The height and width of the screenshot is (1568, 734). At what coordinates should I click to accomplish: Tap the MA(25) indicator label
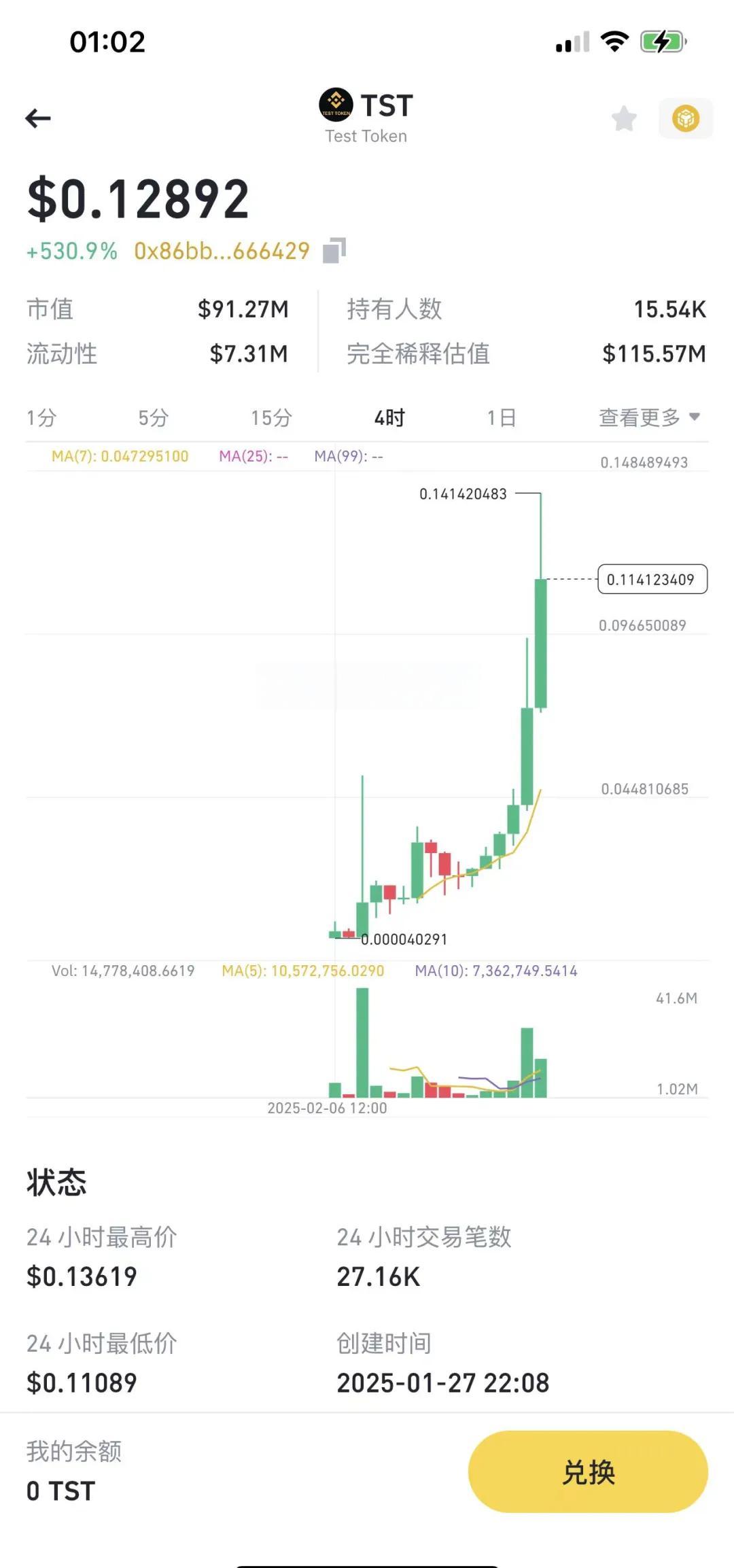(255, 457)
